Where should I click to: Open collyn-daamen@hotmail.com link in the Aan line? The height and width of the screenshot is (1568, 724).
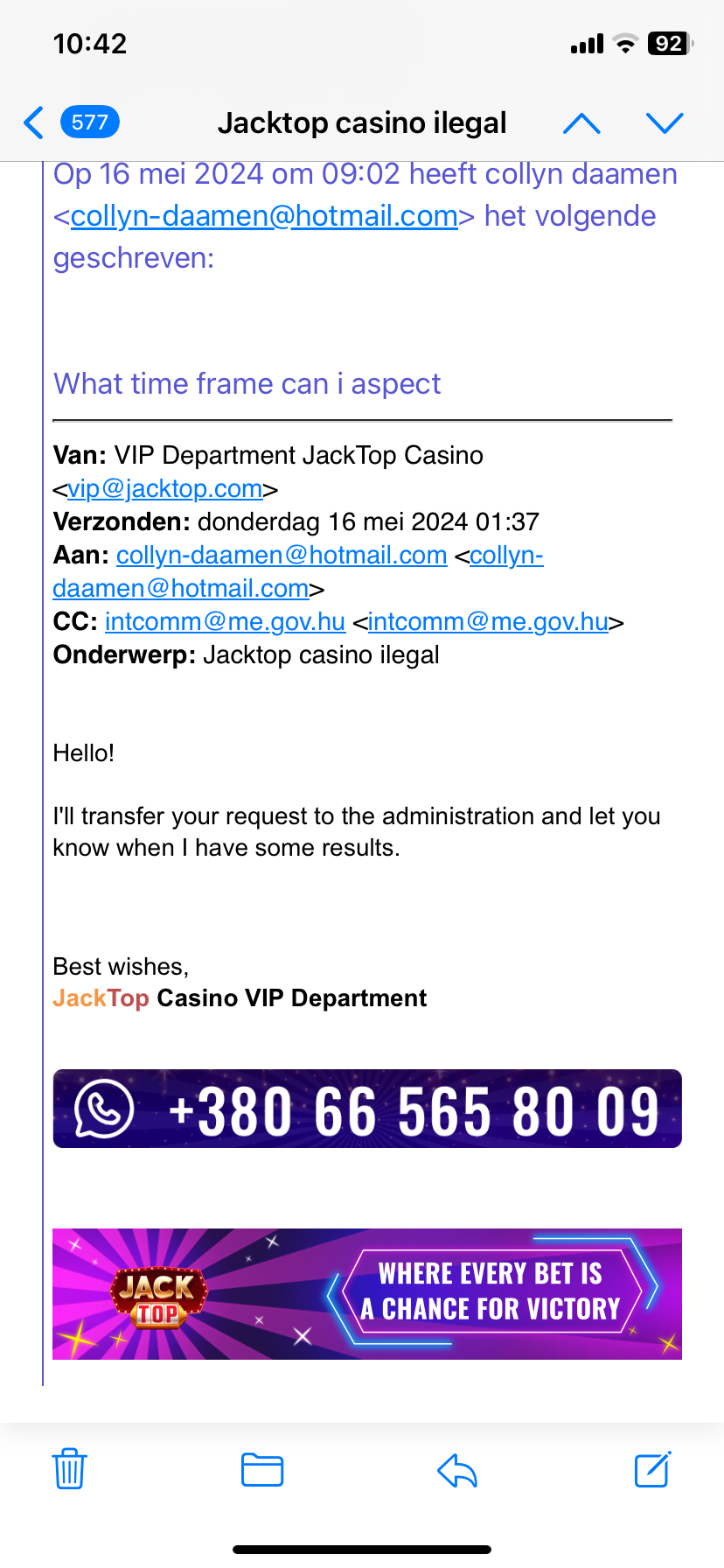coord(282,555)
